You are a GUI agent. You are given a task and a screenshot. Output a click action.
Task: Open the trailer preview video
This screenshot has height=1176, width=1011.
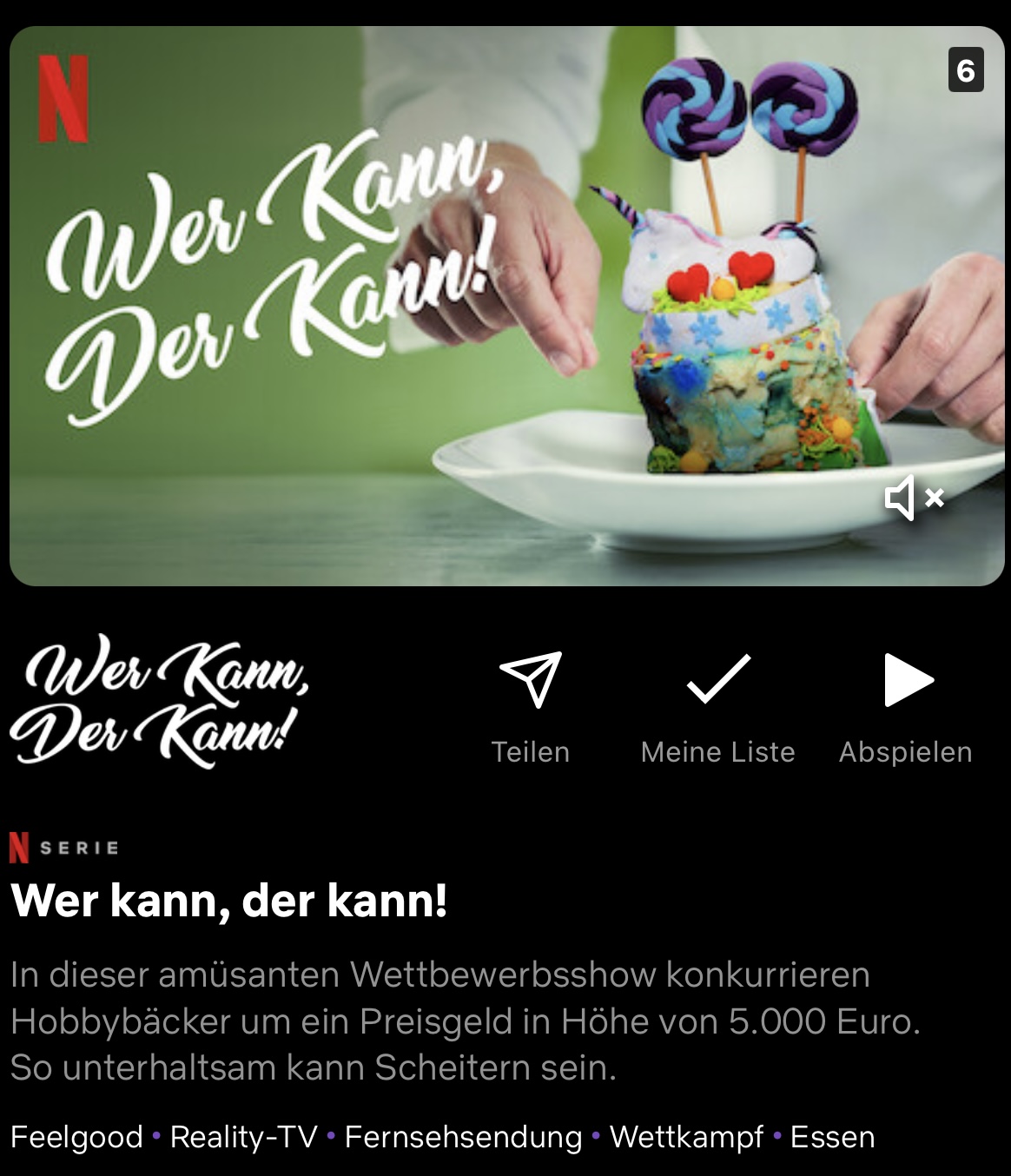point(506,306)
